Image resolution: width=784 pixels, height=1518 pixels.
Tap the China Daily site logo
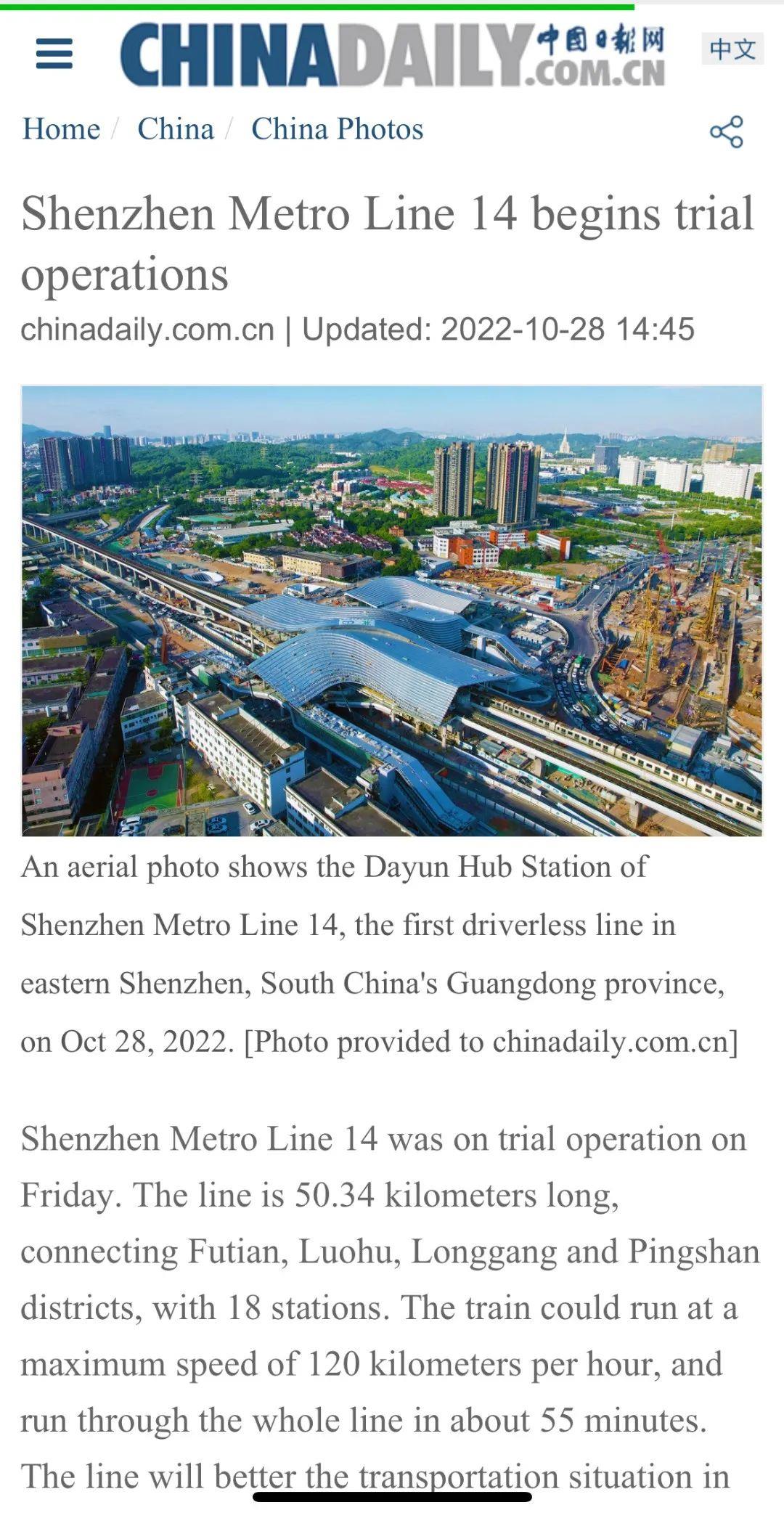(392, 54)
